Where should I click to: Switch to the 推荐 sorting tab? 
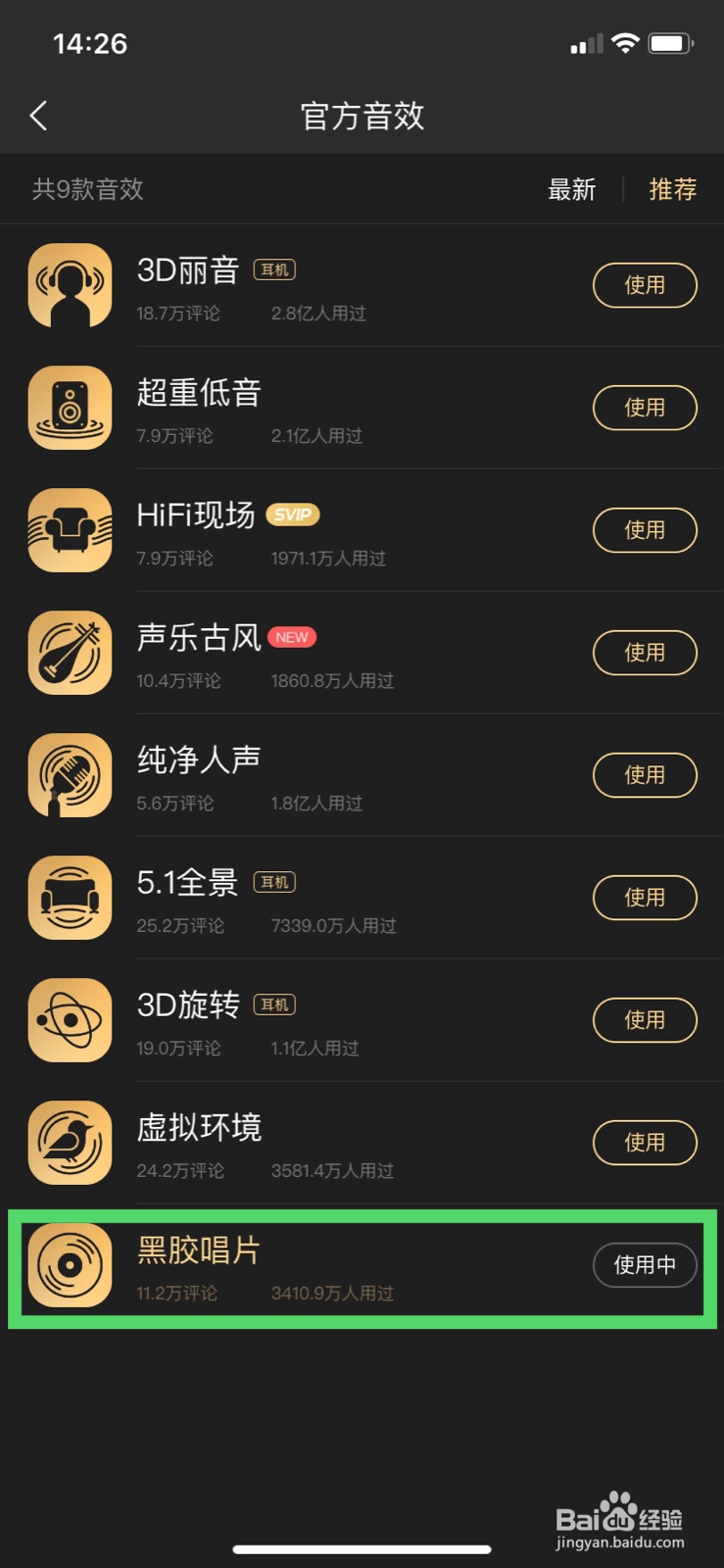click(x=673, y=189)
